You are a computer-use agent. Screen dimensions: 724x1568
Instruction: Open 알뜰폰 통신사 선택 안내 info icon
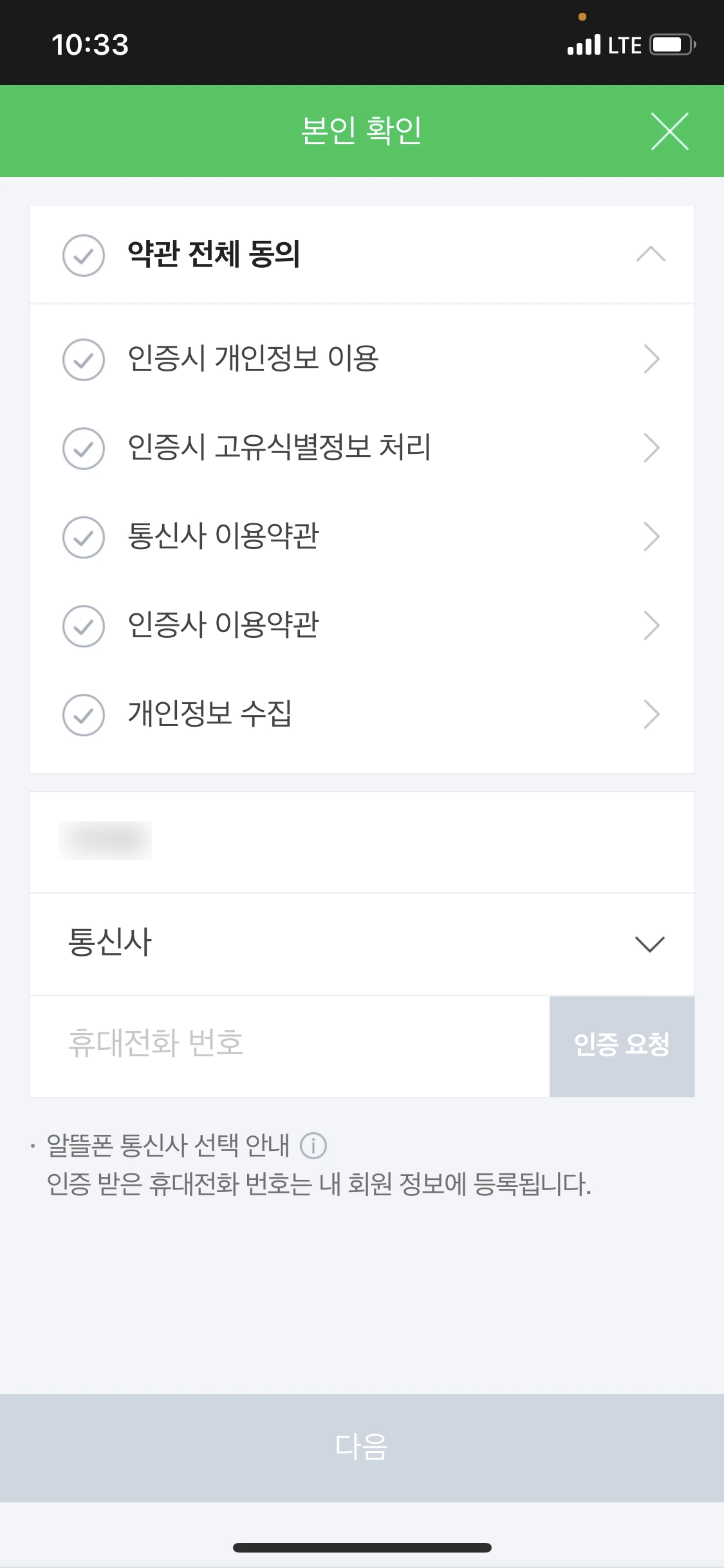tap(313, 1146)
